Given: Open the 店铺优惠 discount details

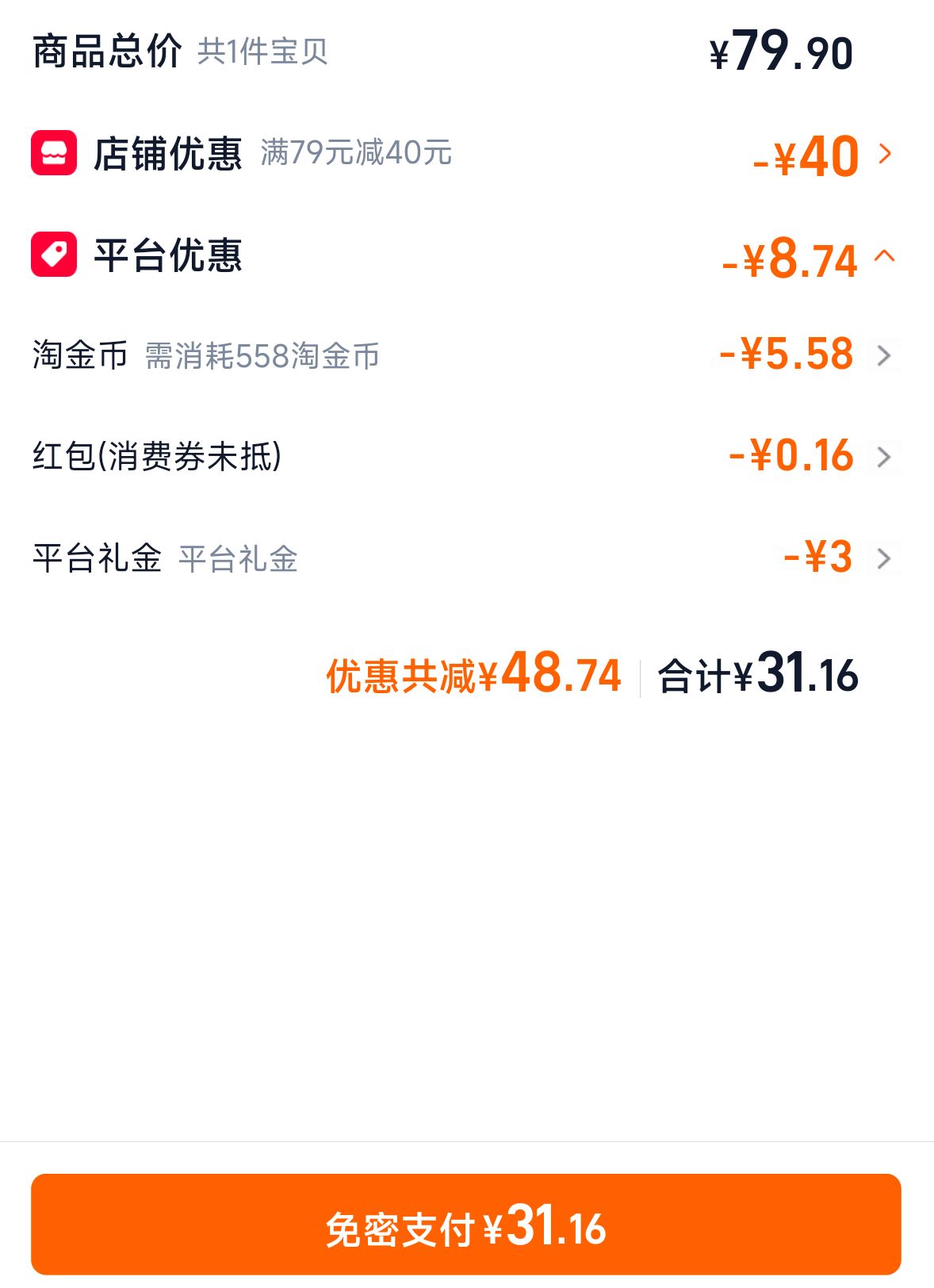Looking at the screenshot, I should 466,153.
